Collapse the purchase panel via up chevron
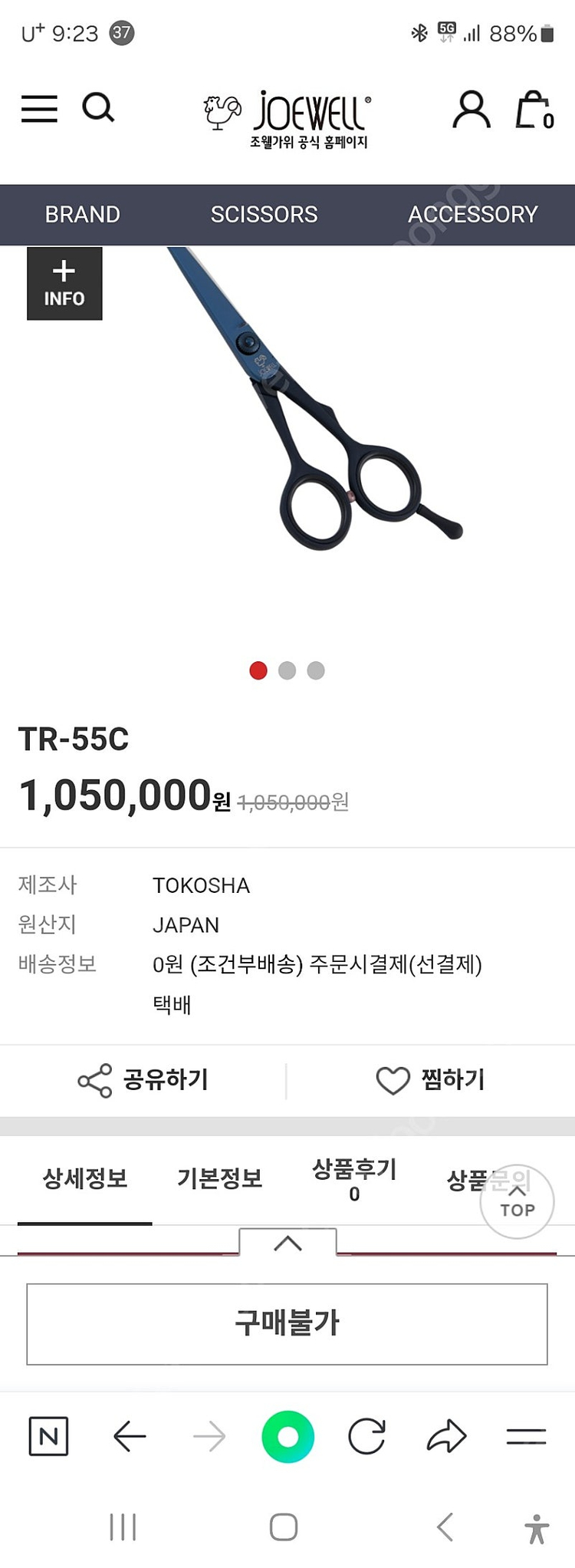This screenshot has height=1568, width=575. coord(287,1243)
